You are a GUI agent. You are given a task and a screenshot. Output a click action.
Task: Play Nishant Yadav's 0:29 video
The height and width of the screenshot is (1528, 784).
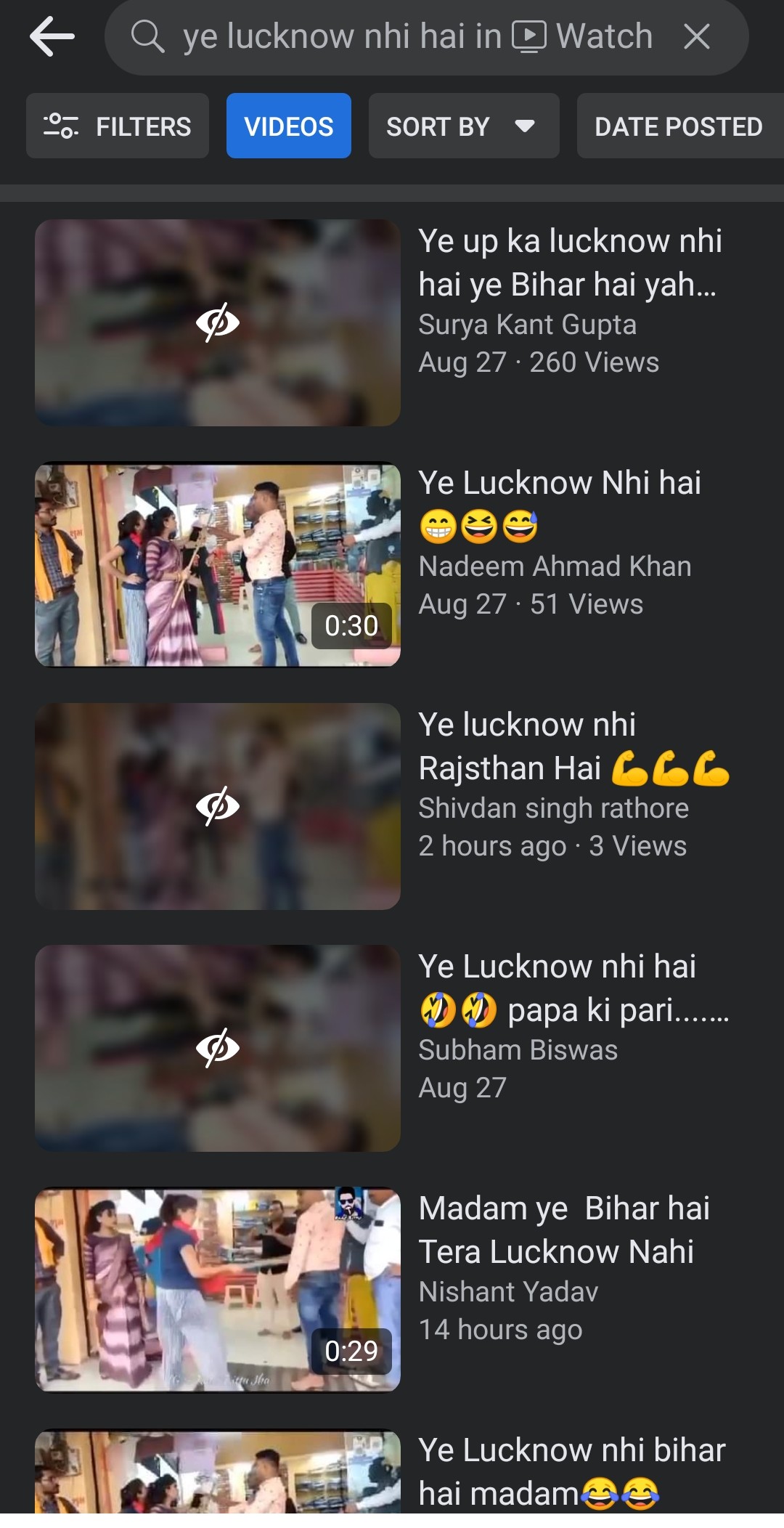click(x=218, y=1290)
